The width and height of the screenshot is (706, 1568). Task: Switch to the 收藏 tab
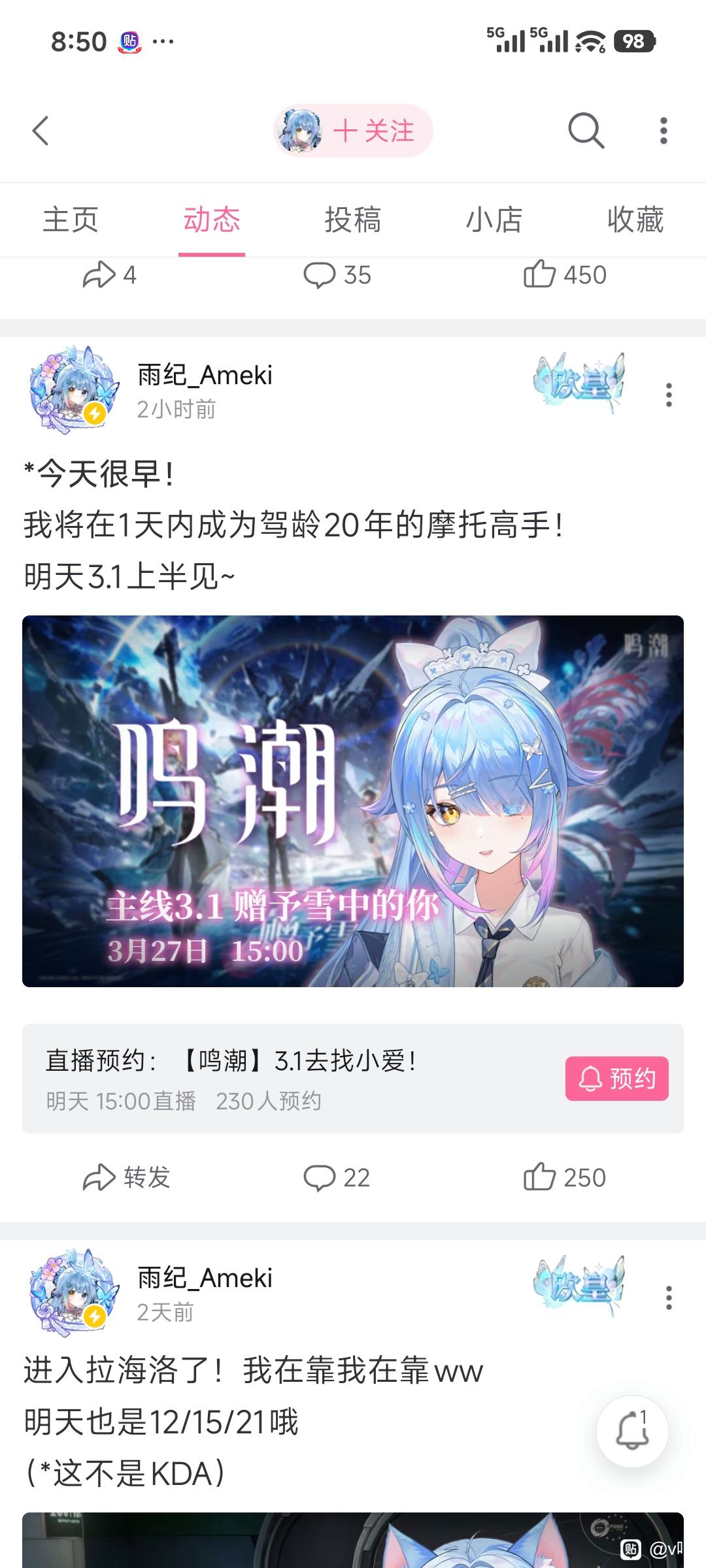coord(635,220)
